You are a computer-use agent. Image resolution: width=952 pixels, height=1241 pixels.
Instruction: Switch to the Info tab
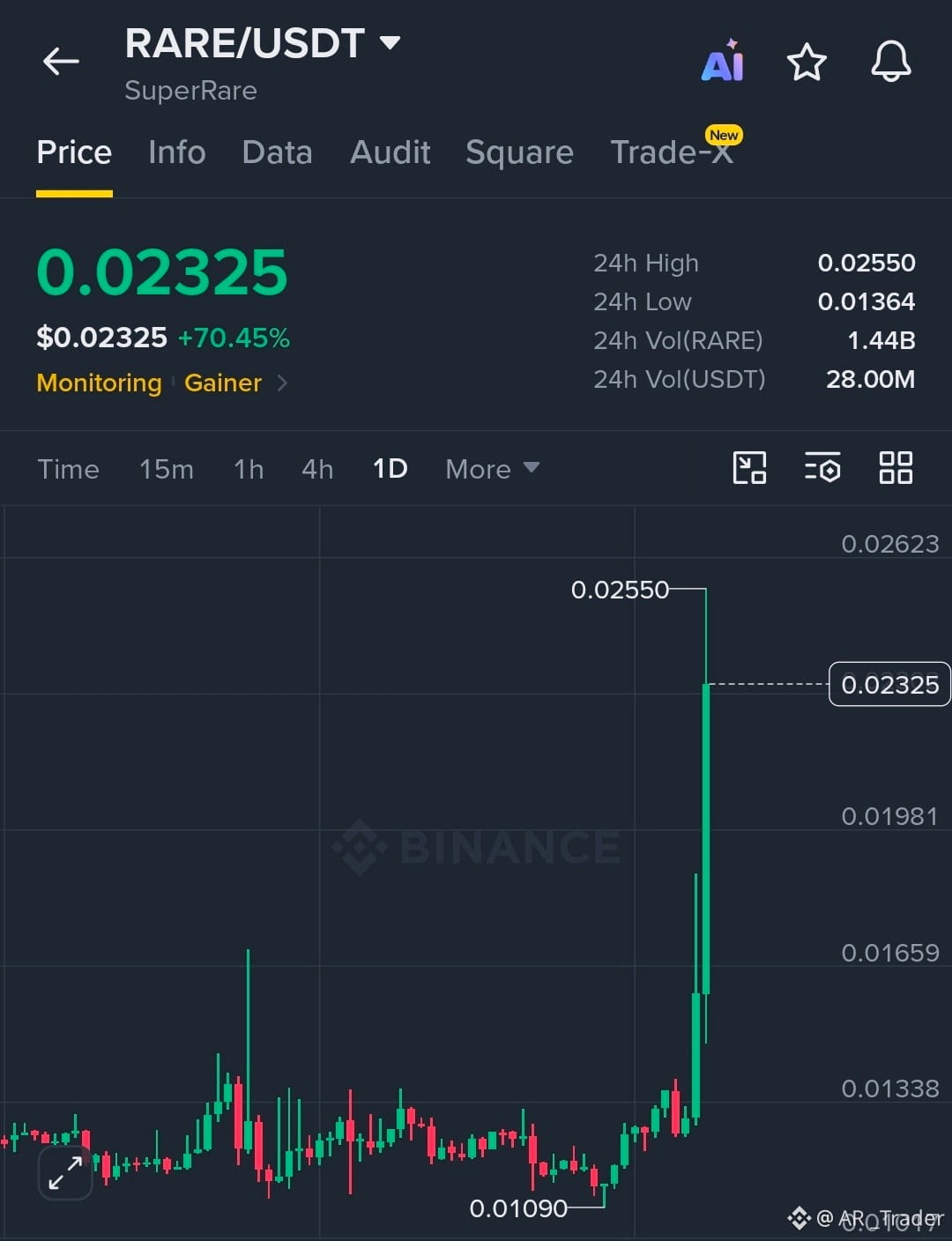tap(177, 152)
